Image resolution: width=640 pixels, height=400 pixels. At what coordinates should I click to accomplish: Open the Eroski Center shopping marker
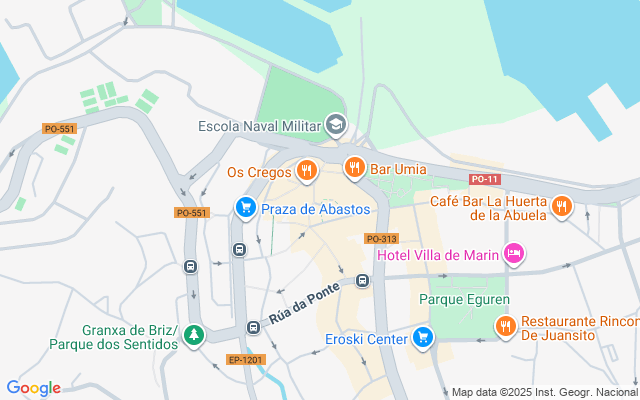(x=422, y=338)
